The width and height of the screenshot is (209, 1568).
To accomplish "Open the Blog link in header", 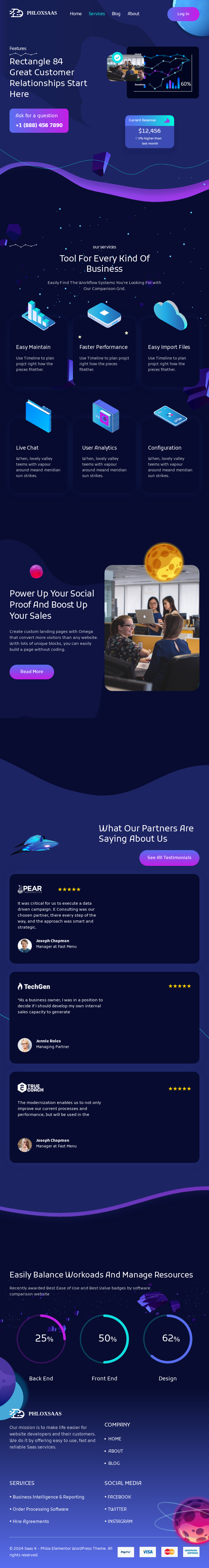I will tap(116, 13).
